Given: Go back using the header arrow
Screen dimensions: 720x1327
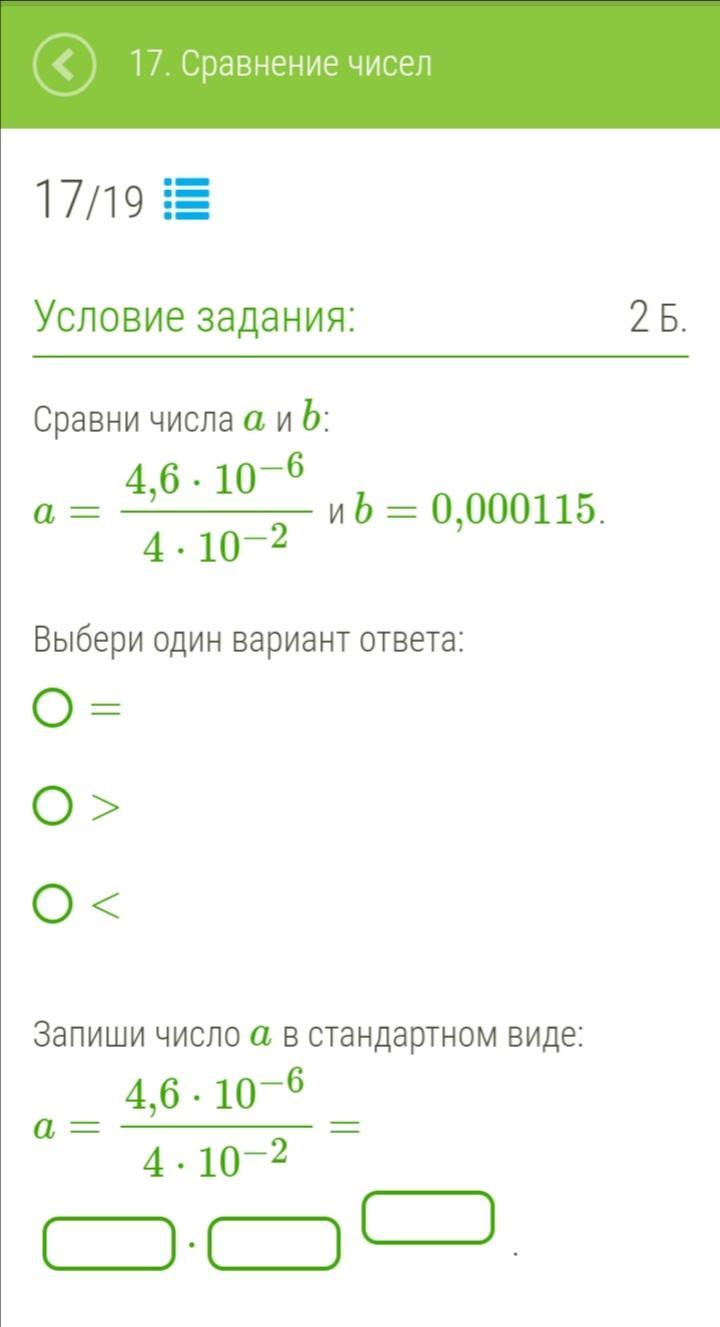Looking at the screenshot, I should pyautogui.click(x=65, y=65).
